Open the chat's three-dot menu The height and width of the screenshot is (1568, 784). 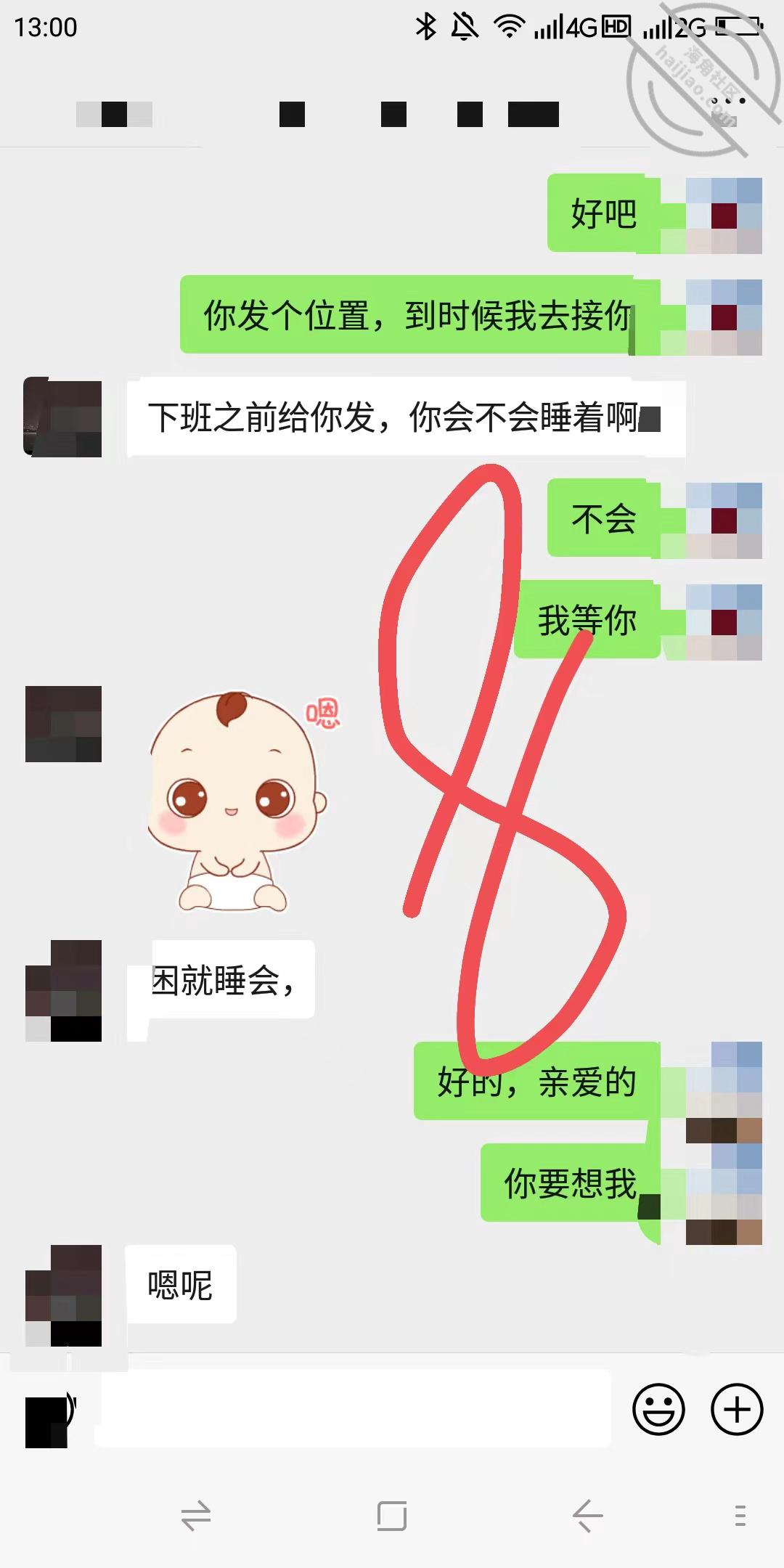728,101
